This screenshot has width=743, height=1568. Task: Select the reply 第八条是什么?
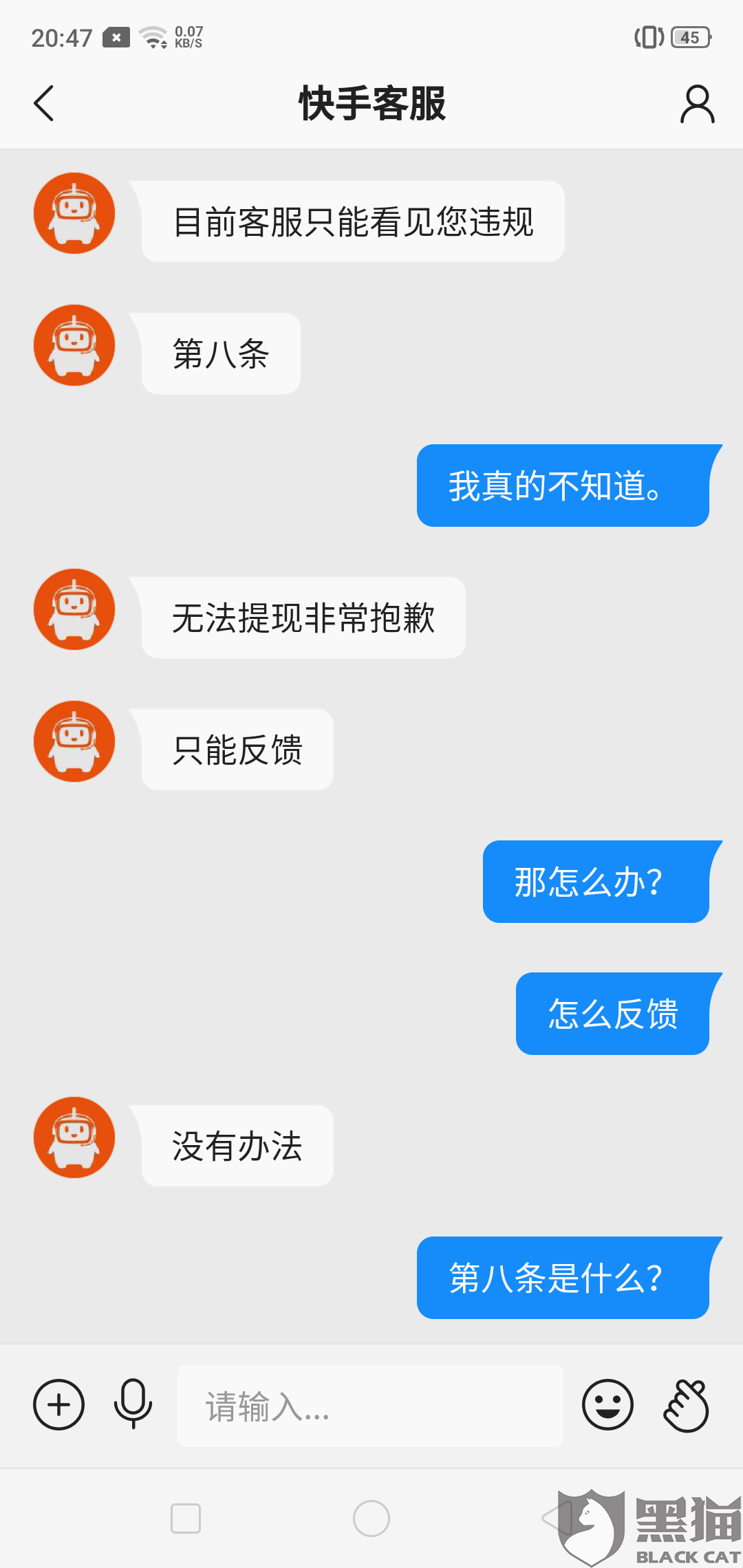point(563,1277)
